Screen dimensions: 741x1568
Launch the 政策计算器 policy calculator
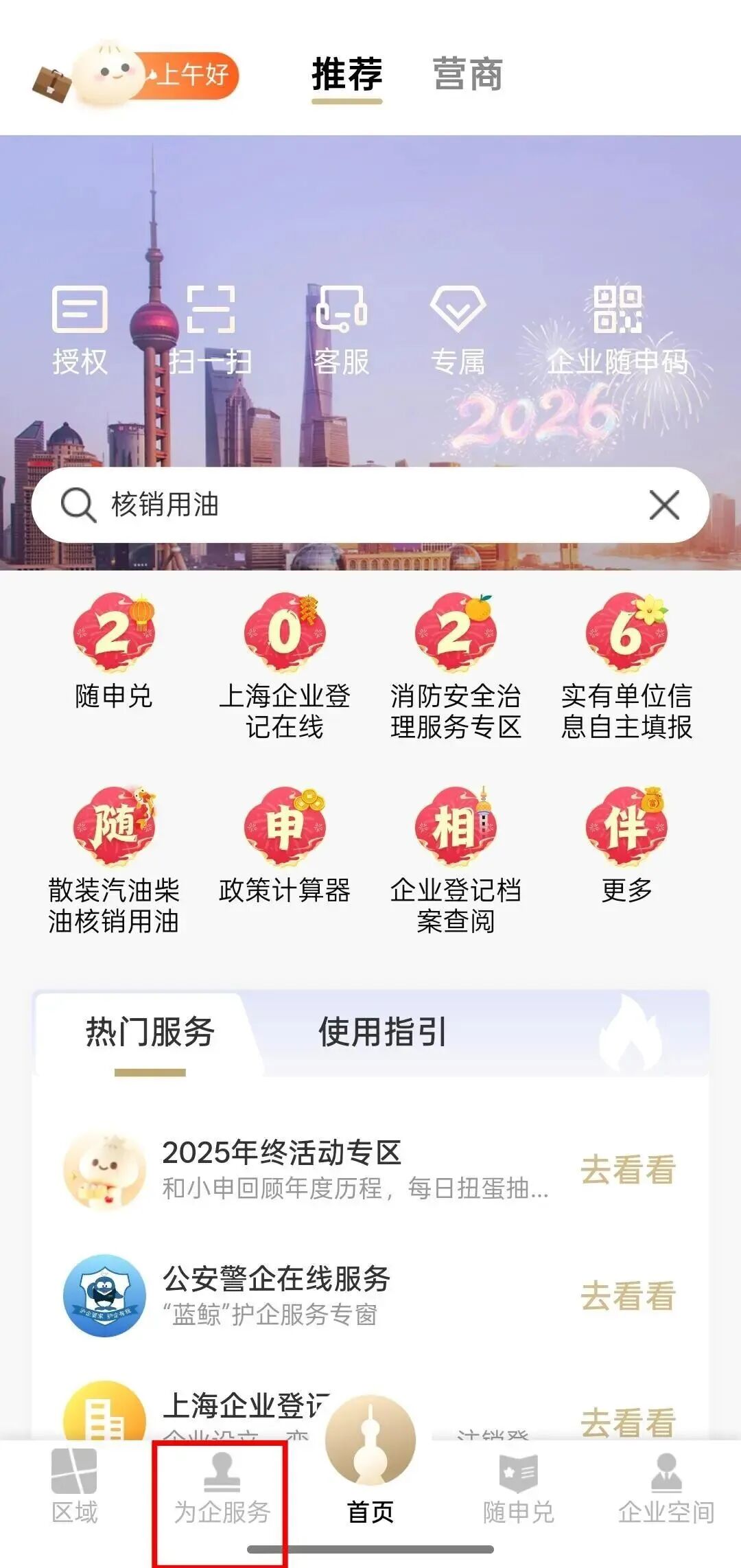(x=285, y=848)
